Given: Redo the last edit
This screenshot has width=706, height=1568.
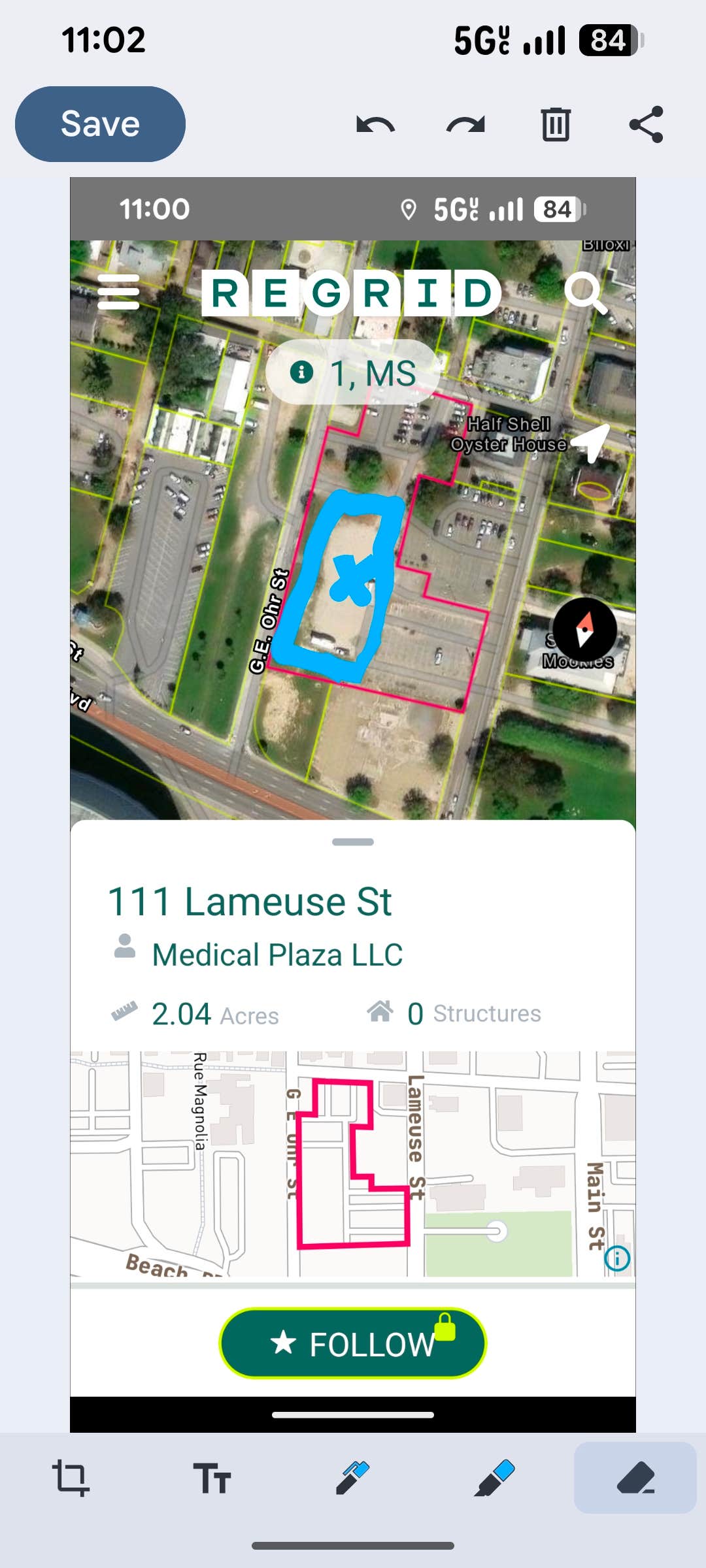Looking at the screenshot, I should tap(465, 124).
